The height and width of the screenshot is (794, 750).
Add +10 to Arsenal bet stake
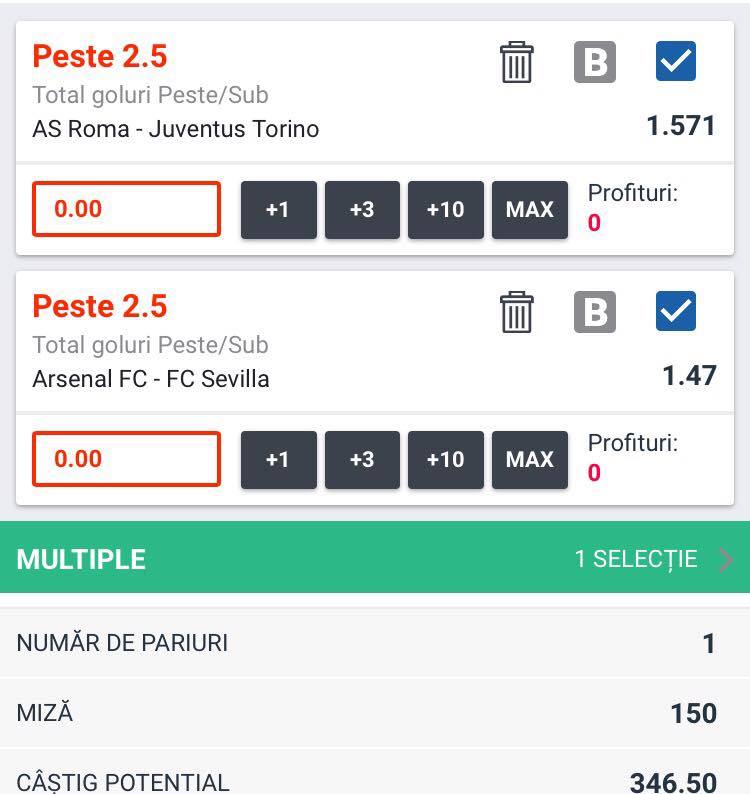[446, 460]
